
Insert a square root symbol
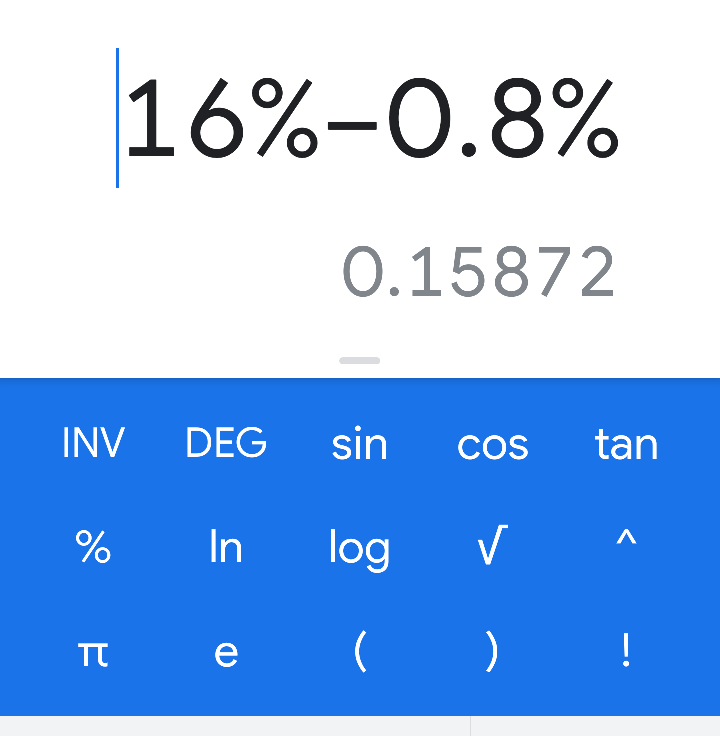coord(492,548)
